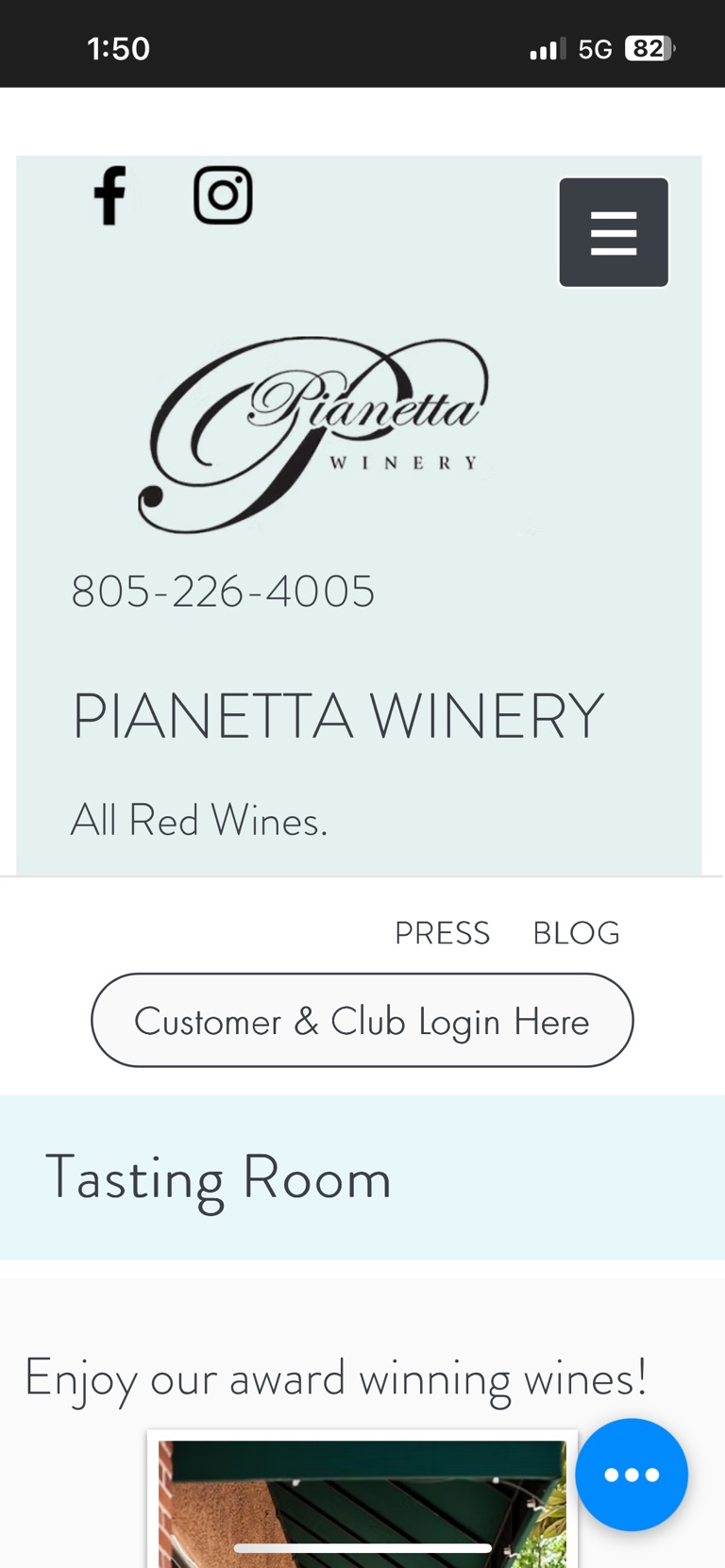Screen dimensions: 725x1568
Task: Open the blue chat bubble button
Action: [x=631, y=1474]
